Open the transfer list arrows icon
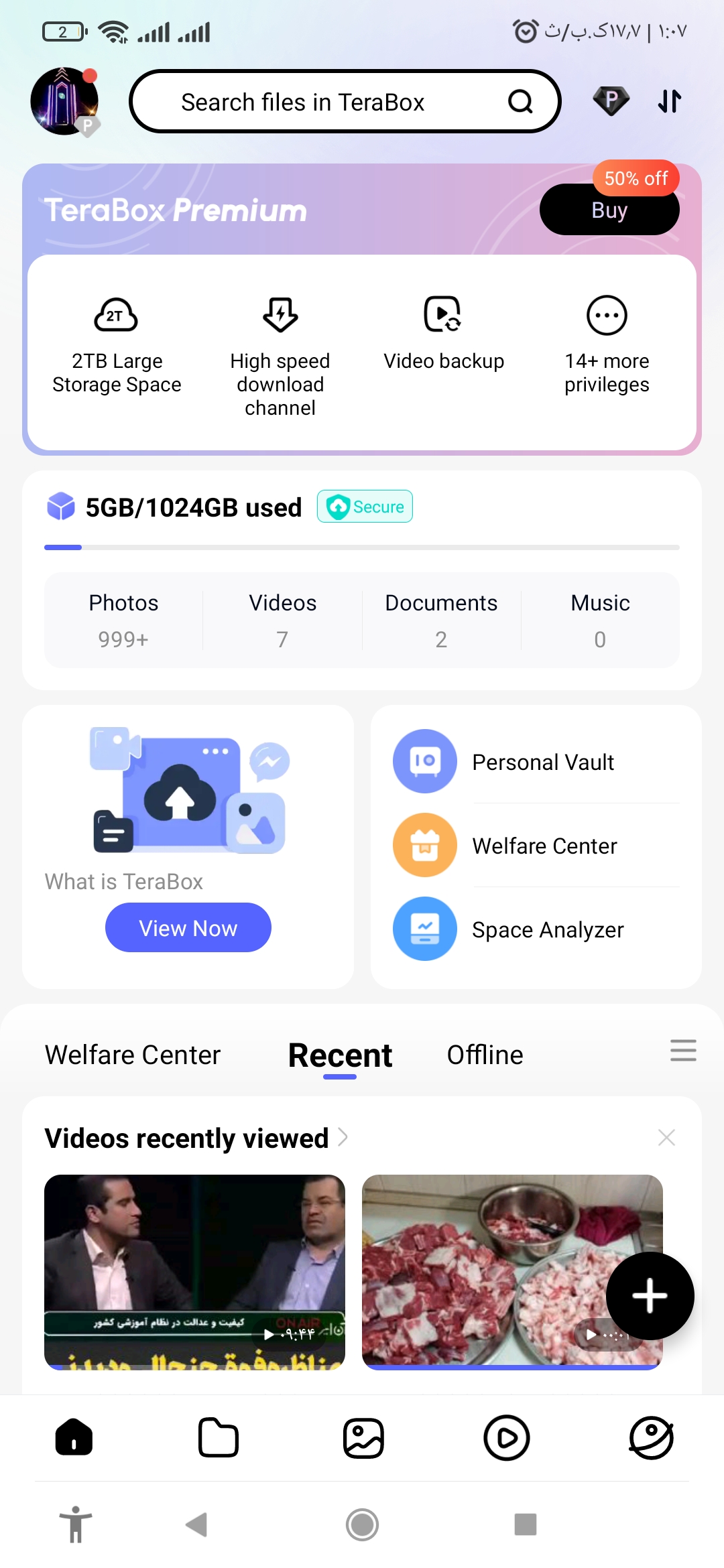This screenshot has width=724, height=1568. click(x=669, y=101)
